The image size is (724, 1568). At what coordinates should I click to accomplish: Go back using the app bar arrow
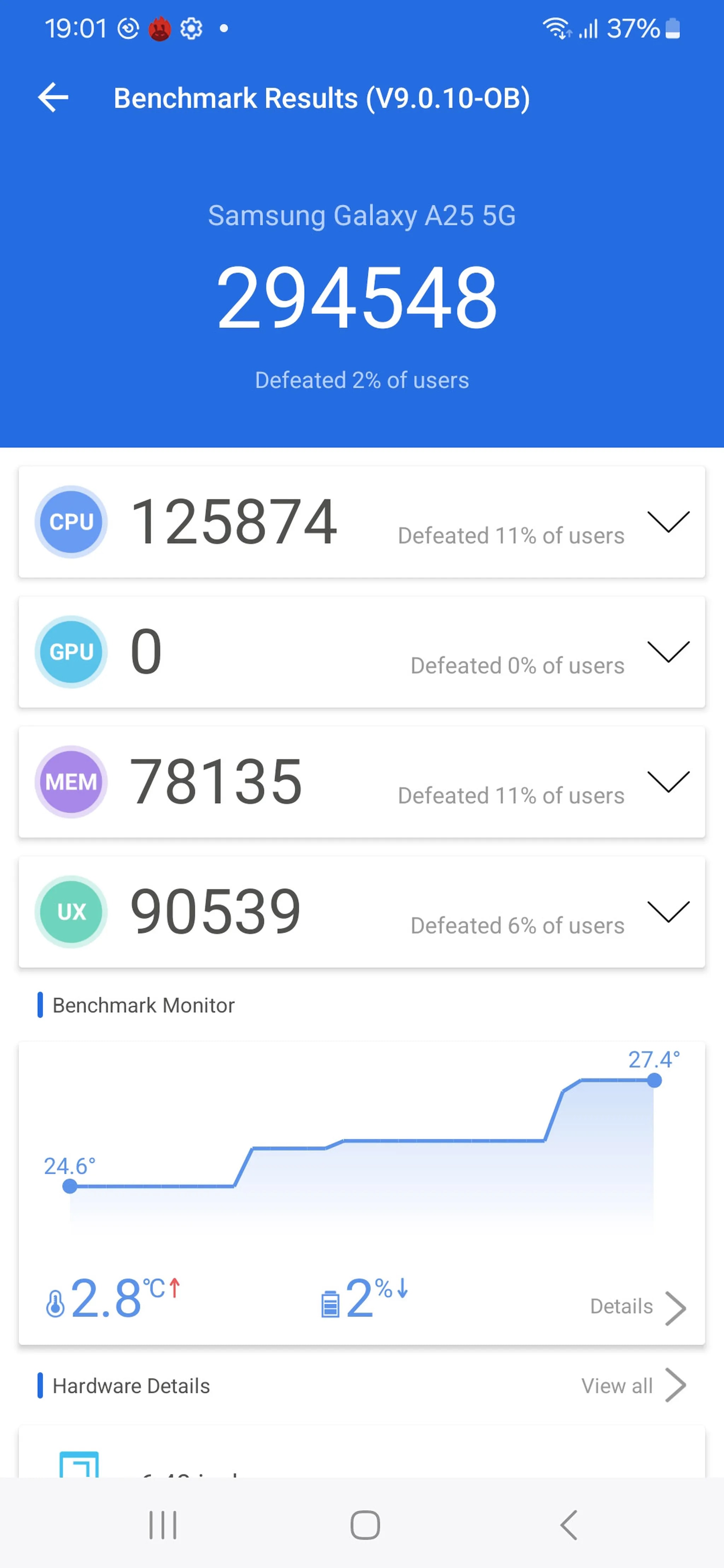[53, 98]
